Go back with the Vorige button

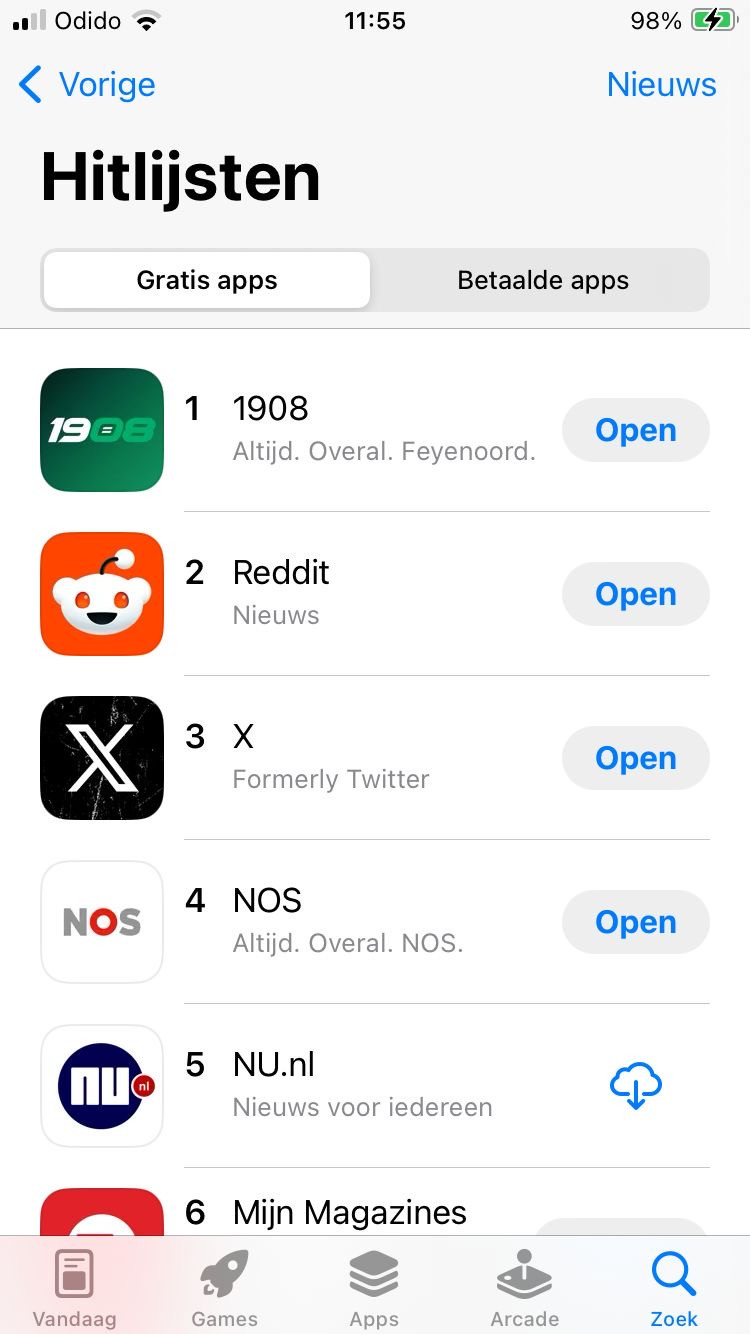coord(88,85)
